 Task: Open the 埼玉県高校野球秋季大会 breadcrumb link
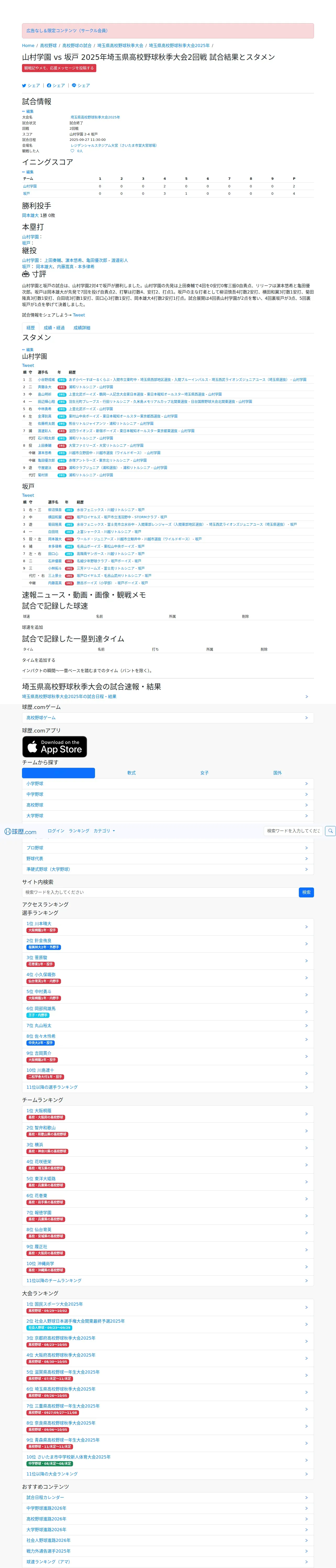click(x=120, y=46)
